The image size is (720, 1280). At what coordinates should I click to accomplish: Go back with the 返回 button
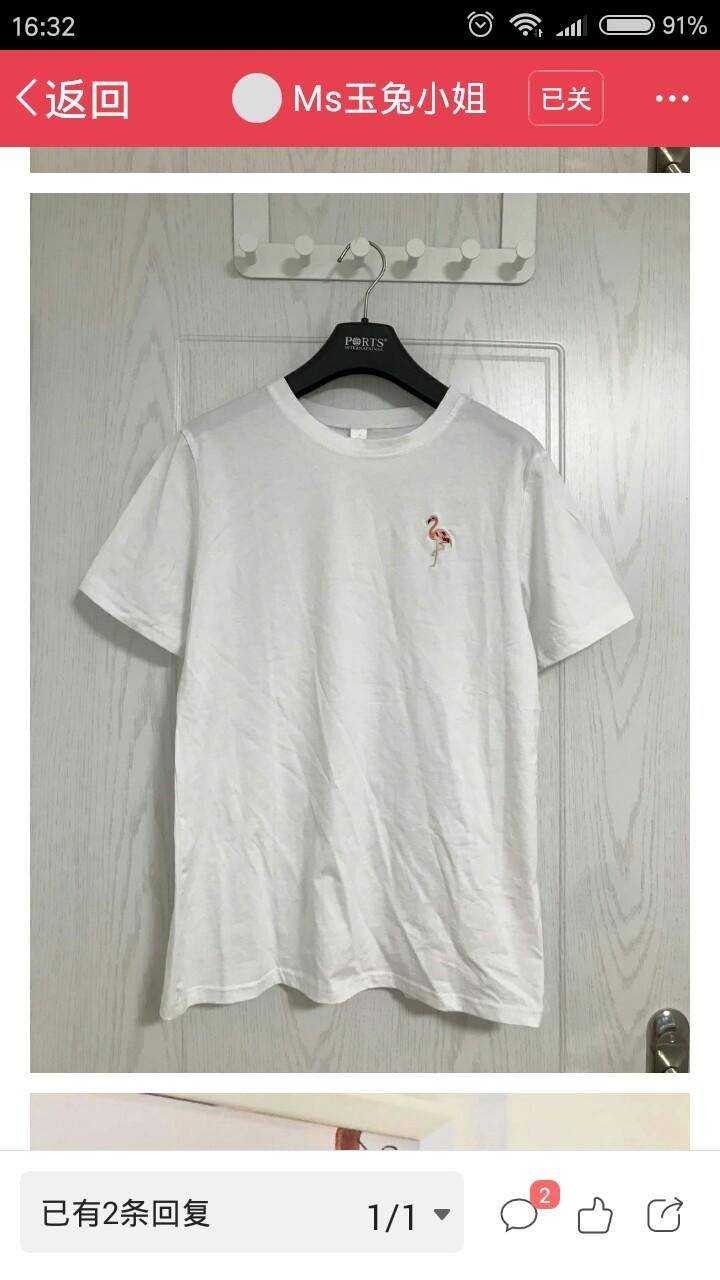(x=73, y=99)
